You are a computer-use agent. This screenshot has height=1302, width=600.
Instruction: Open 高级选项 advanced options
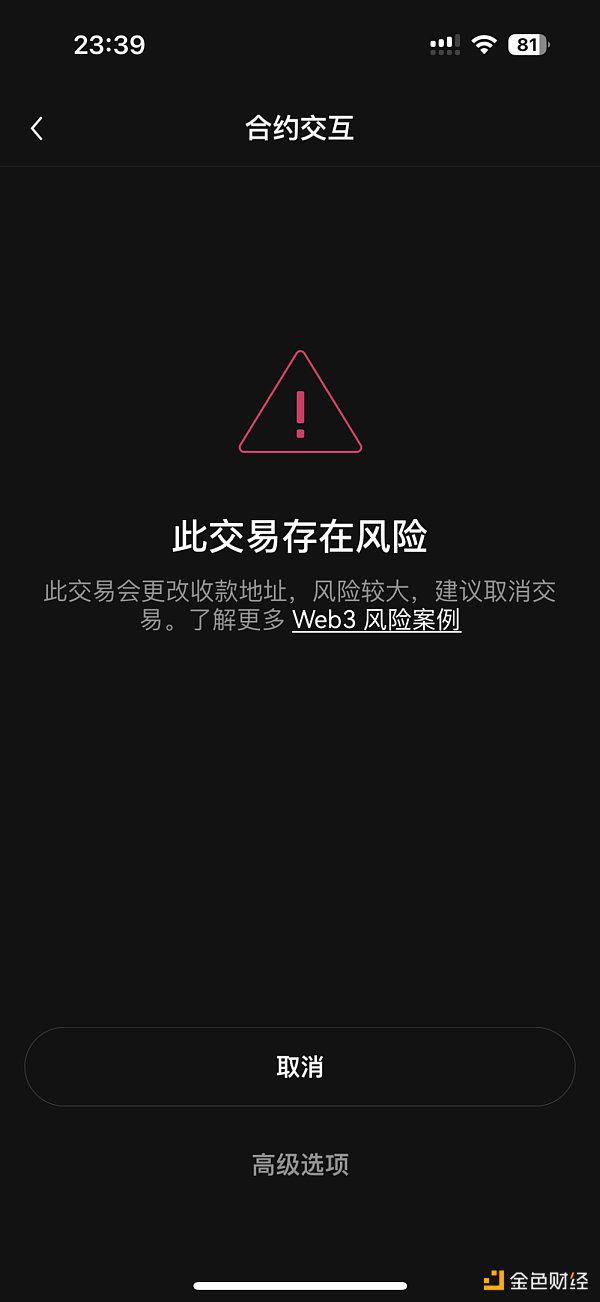click(300, 1164)
